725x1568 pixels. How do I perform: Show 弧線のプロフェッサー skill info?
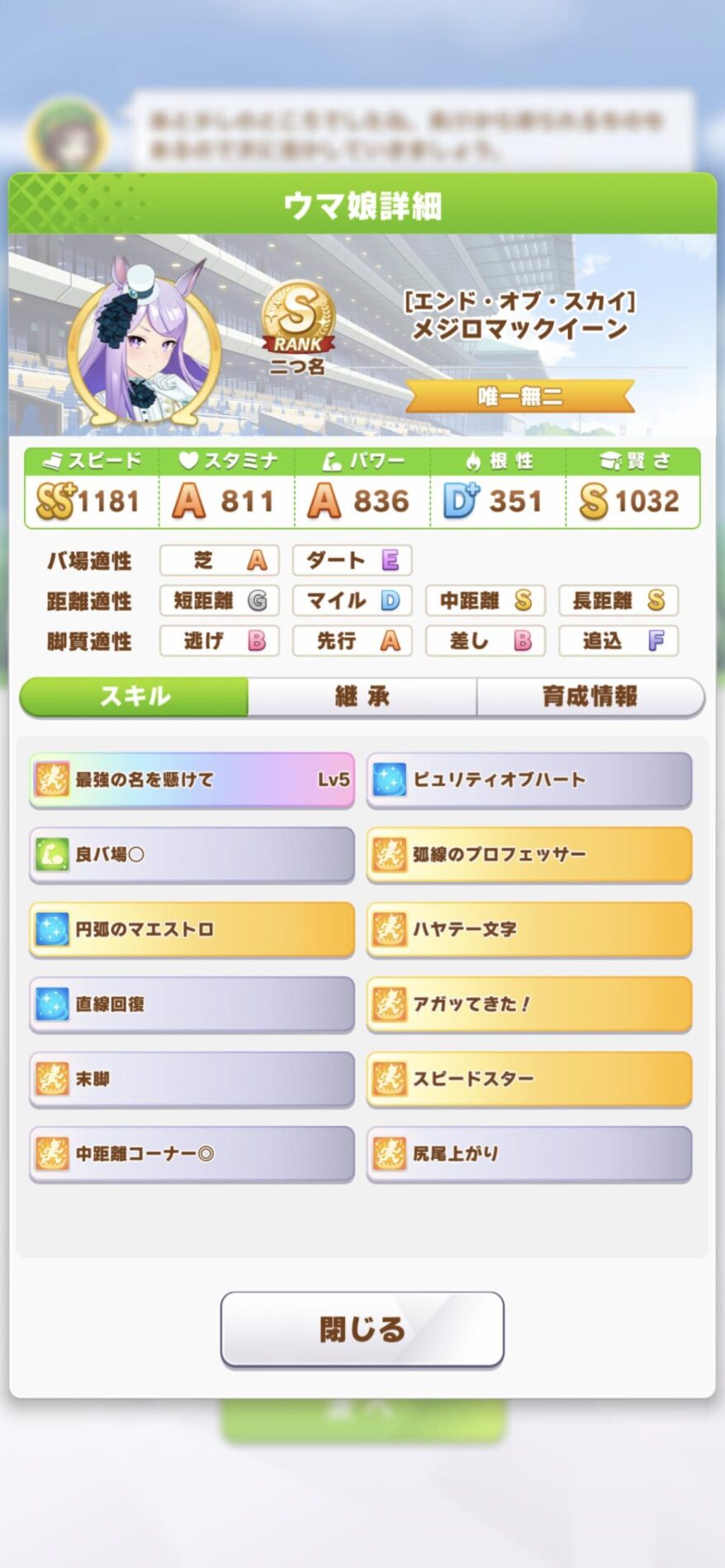click(x=528, y=854)
